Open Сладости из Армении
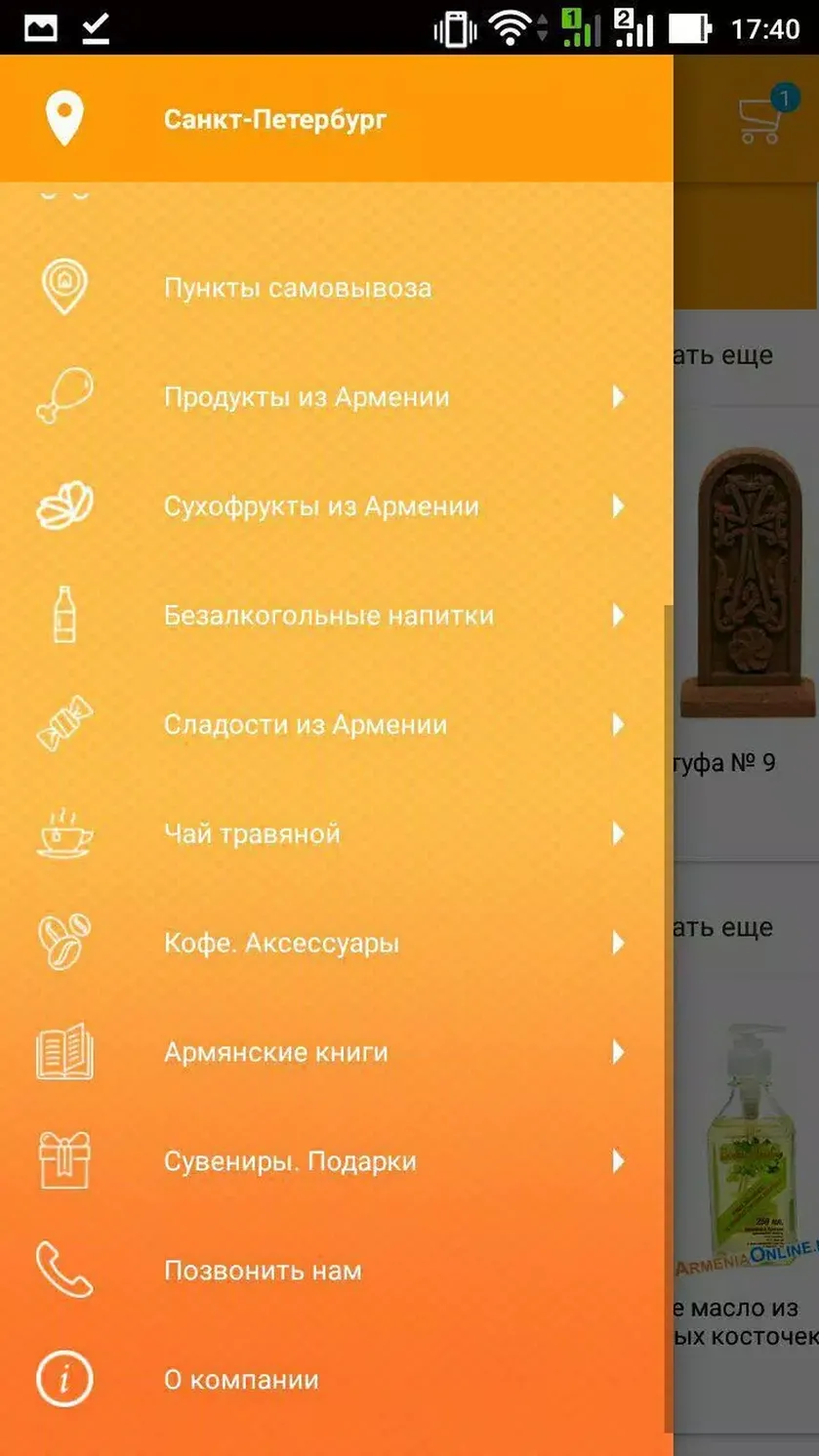Viewport: 819px width, 1456px height. (x=336, y=725)
